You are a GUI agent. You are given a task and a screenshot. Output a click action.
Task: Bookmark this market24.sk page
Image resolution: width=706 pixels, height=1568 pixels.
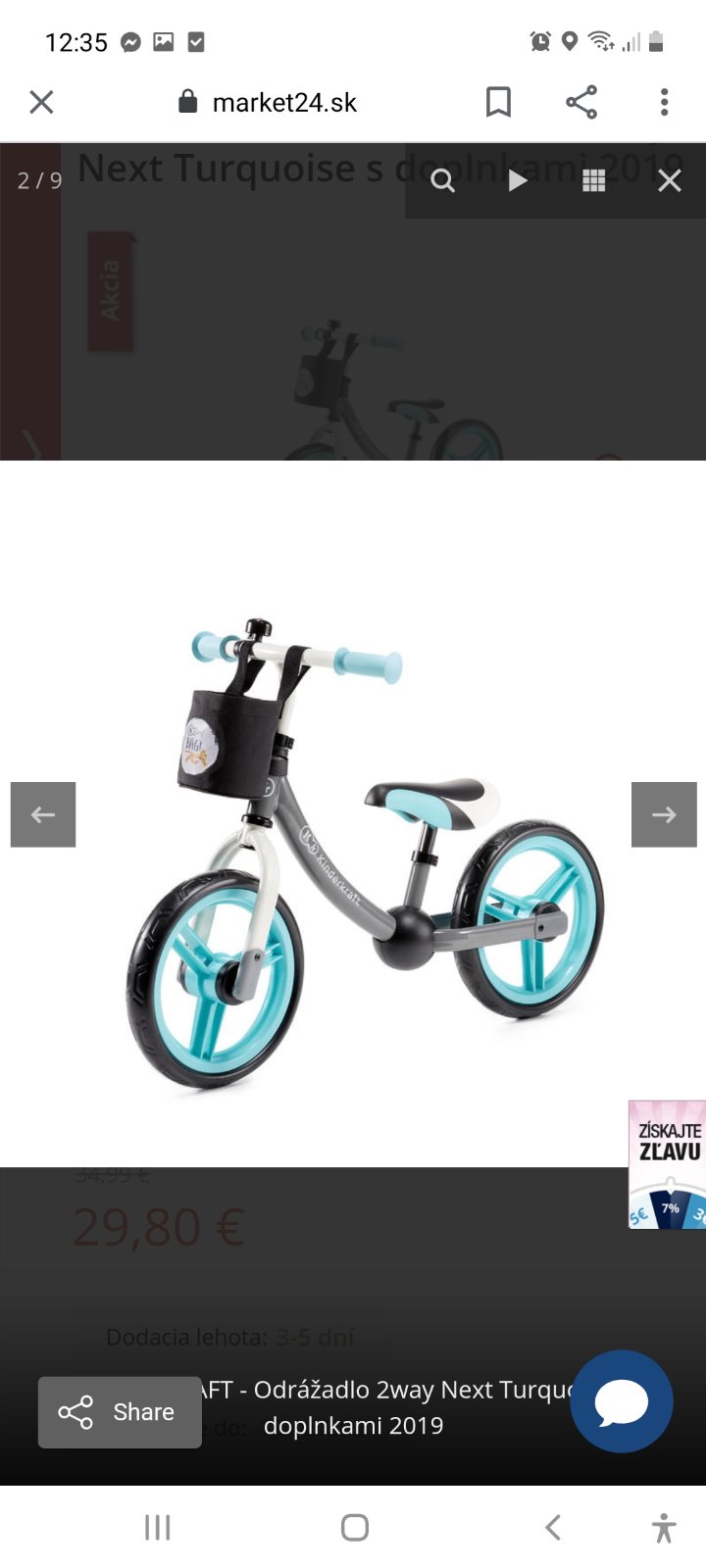498,102
